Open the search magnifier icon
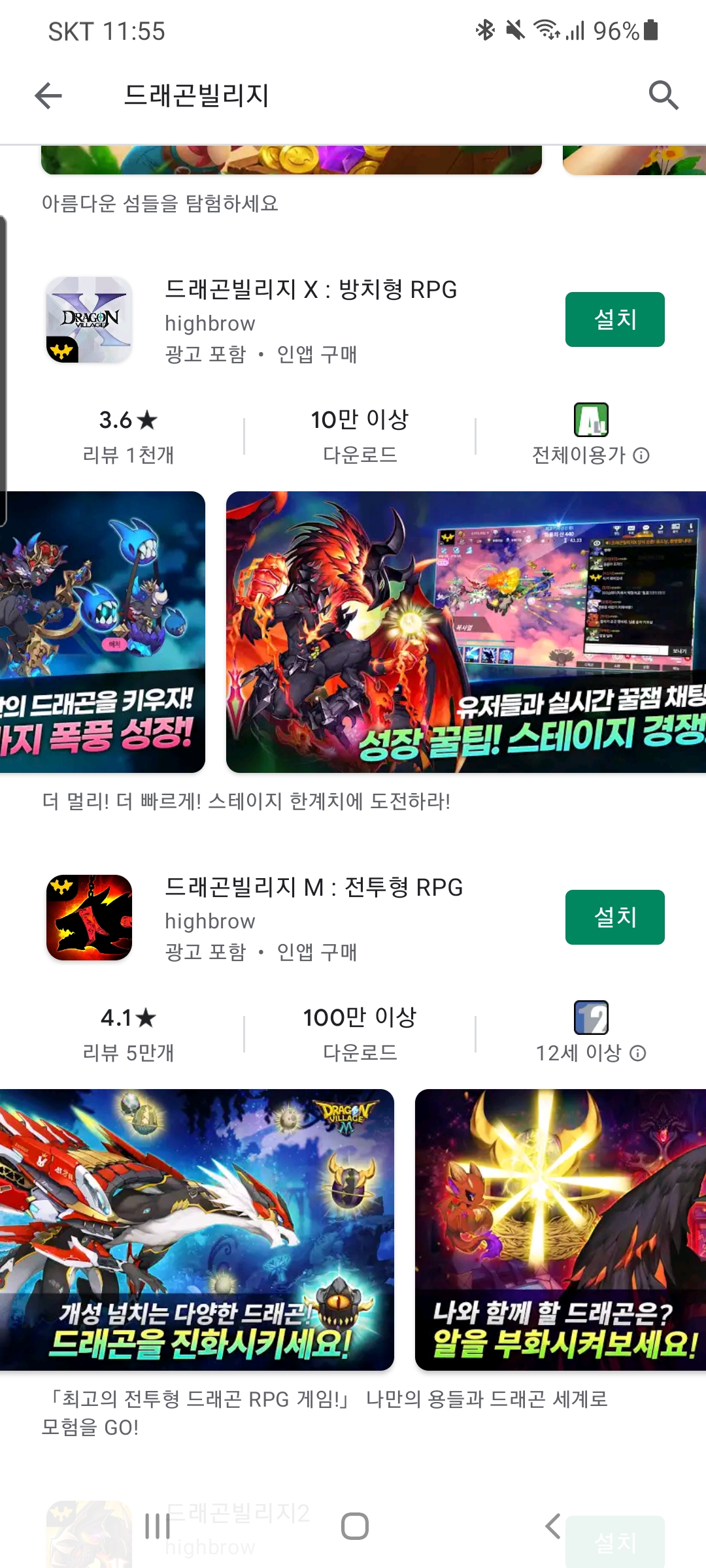The image size is (706, 1568). tap(664, 96)
